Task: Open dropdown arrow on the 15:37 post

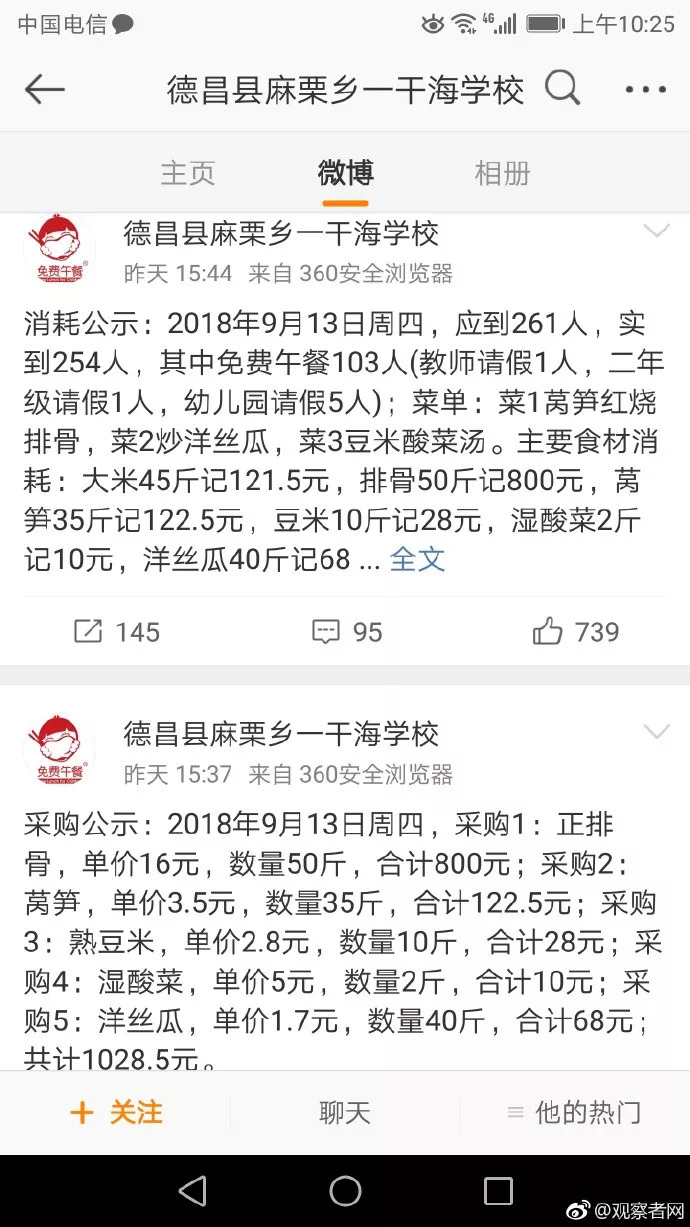Action: point(656,733)
